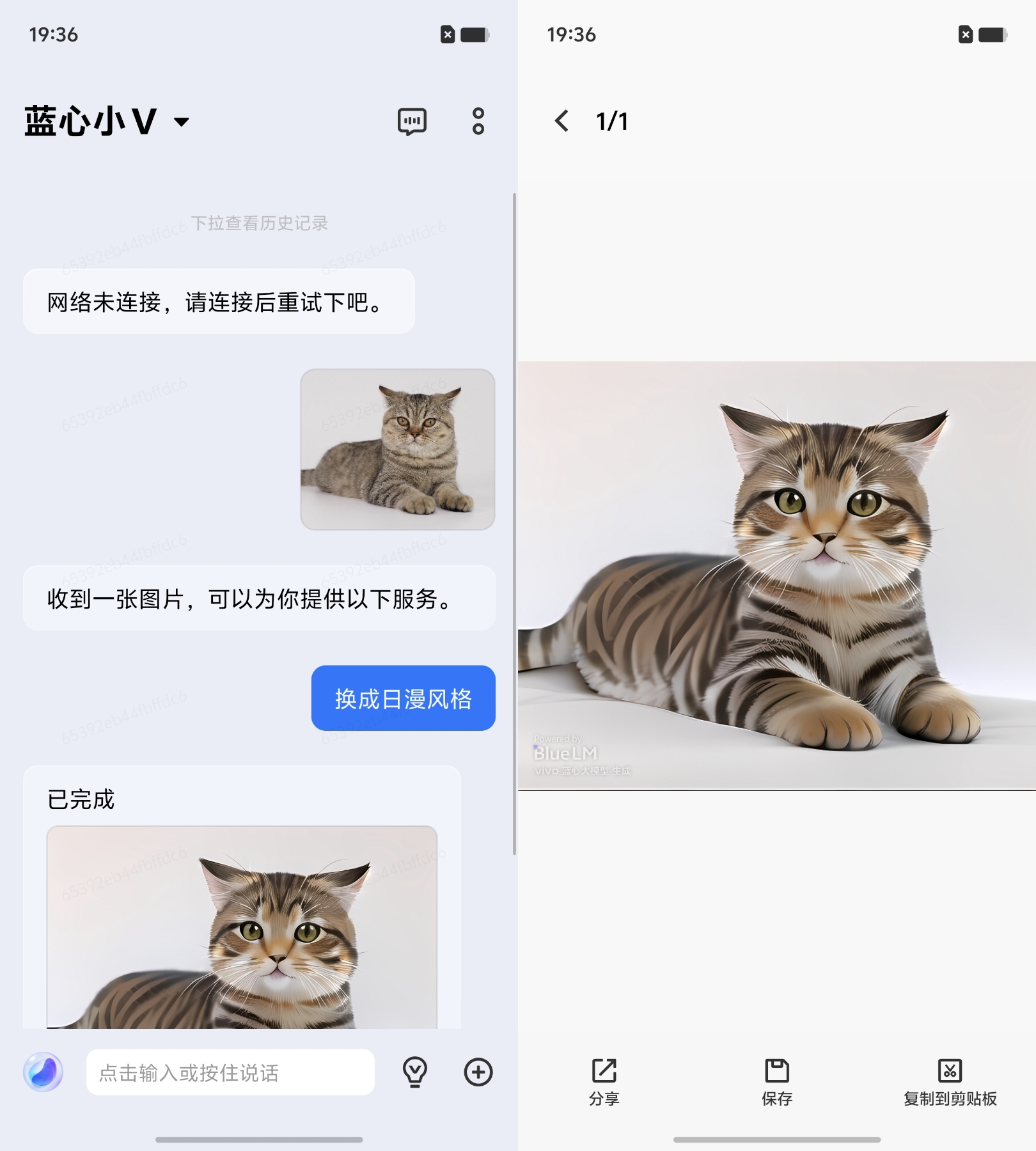Go back from the image viewer
Image resolution: width=1036 pixels, height=1151 pixels.
[561, 121]
